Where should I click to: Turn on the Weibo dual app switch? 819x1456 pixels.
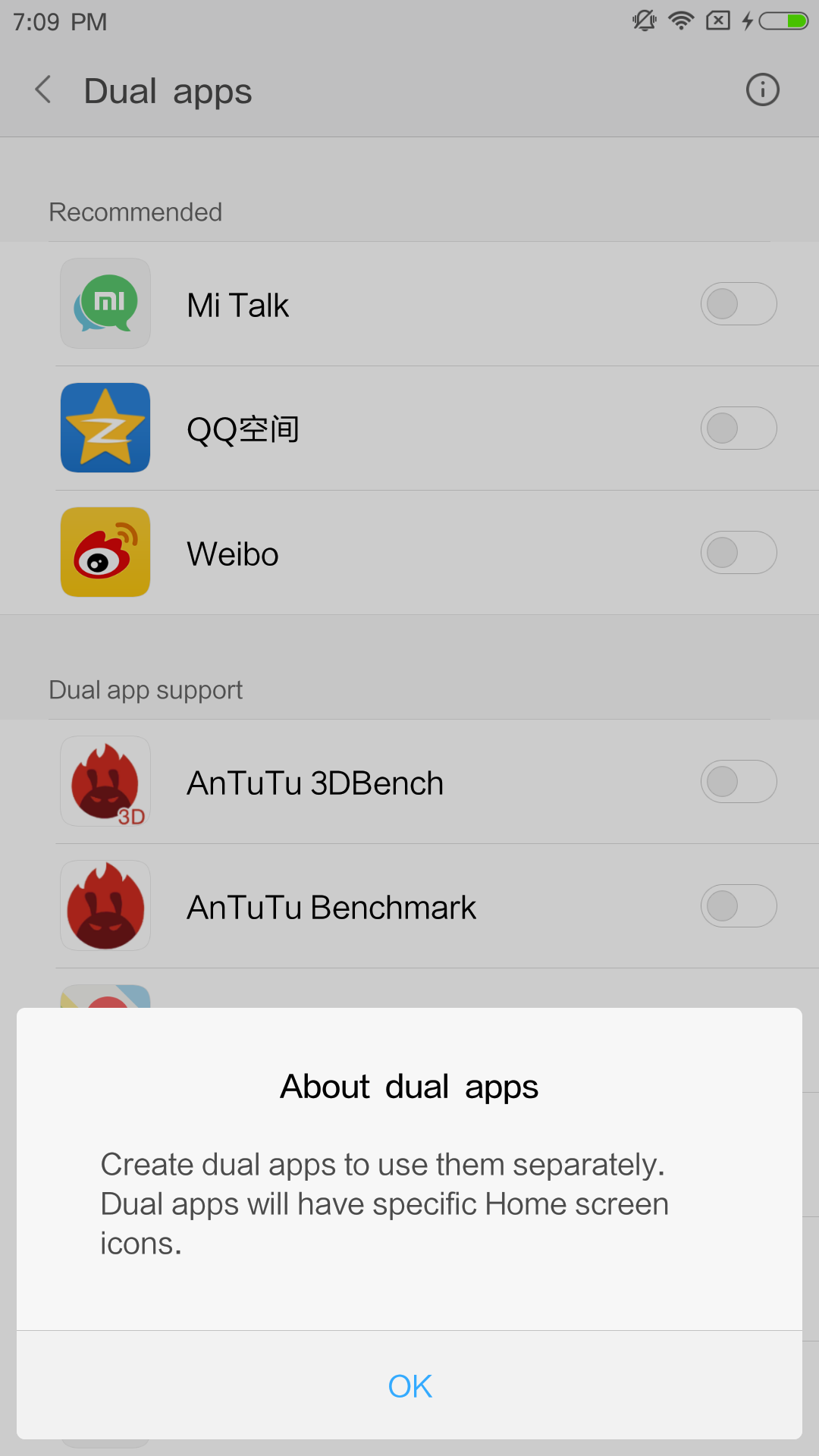tap(739, 553)
